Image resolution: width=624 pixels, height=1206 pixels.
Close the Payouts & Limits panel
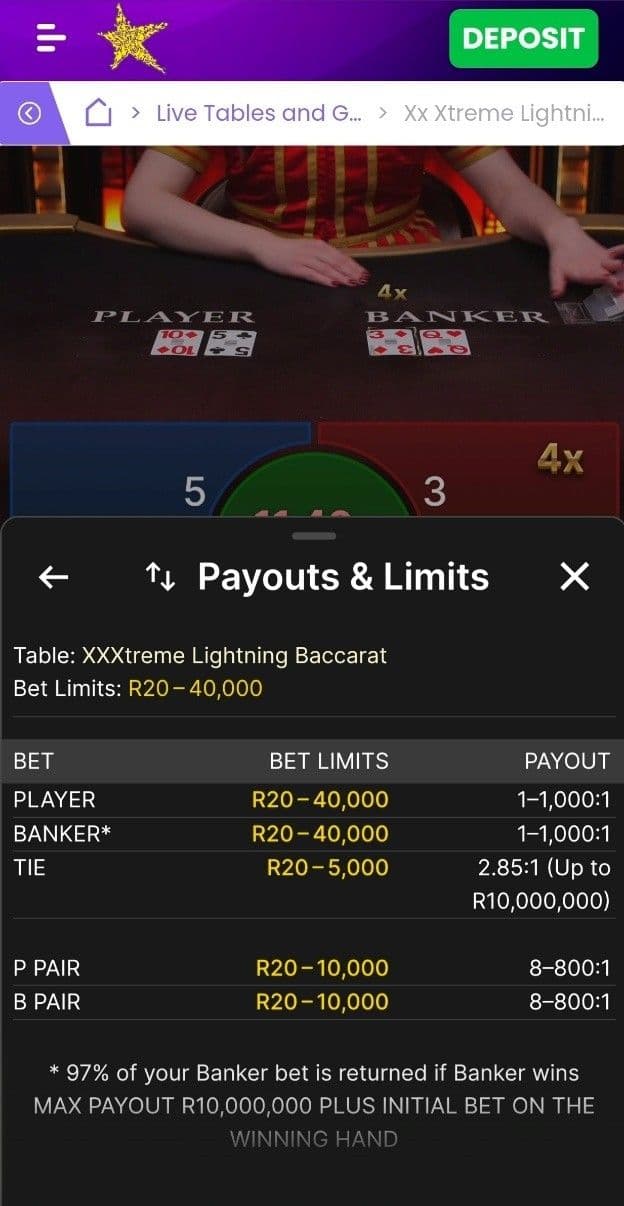click(x=574, y=576)
